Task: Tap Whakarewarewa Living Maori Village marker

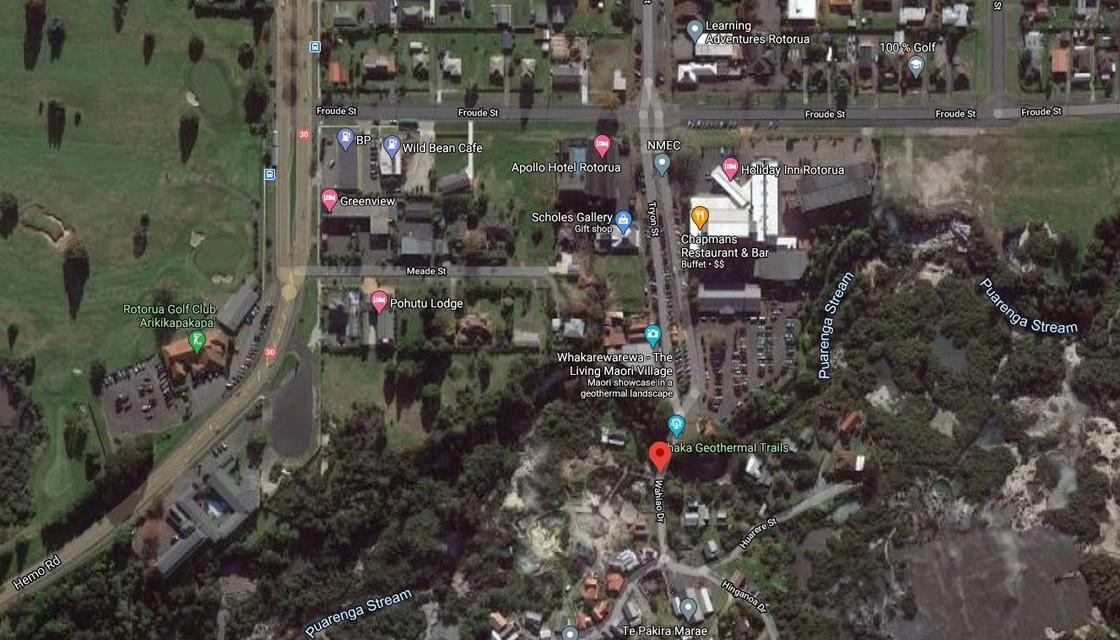Action: (x=653, y=335)
